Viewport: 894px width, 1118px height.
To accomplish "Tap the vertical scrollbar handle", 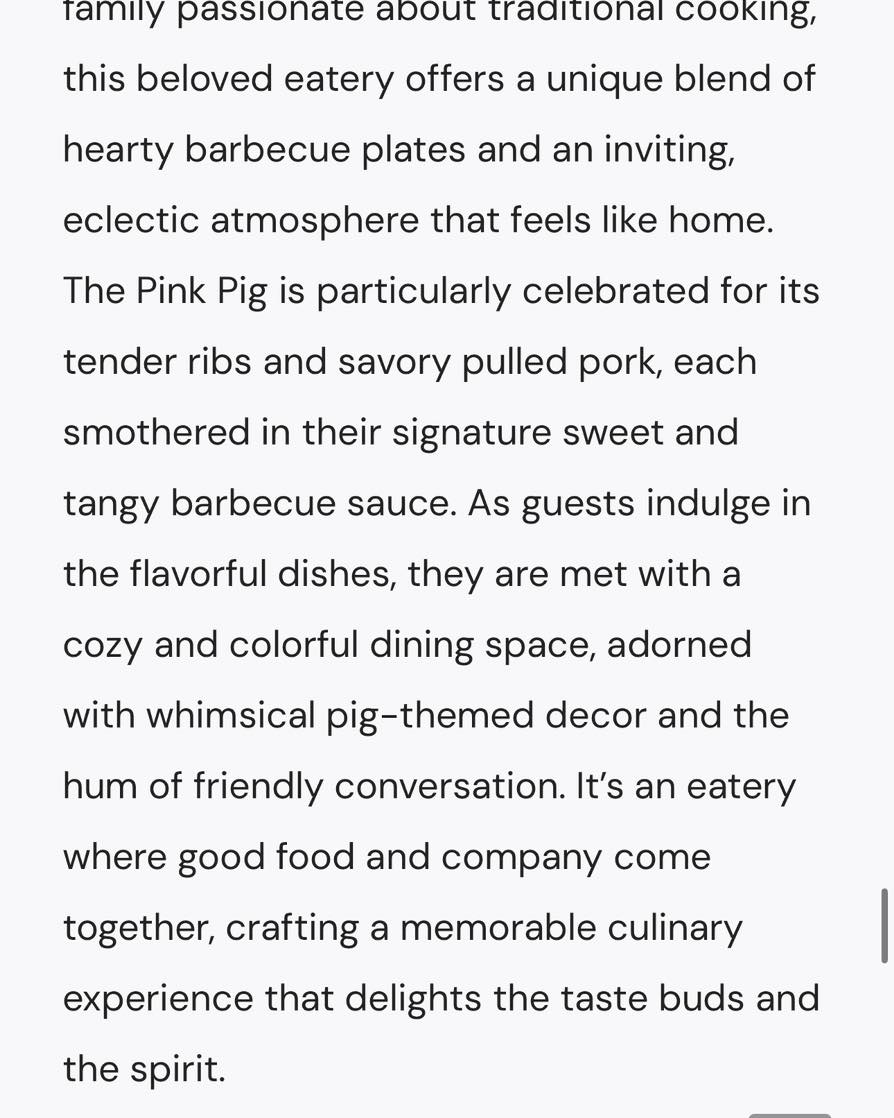I will 884,925.
